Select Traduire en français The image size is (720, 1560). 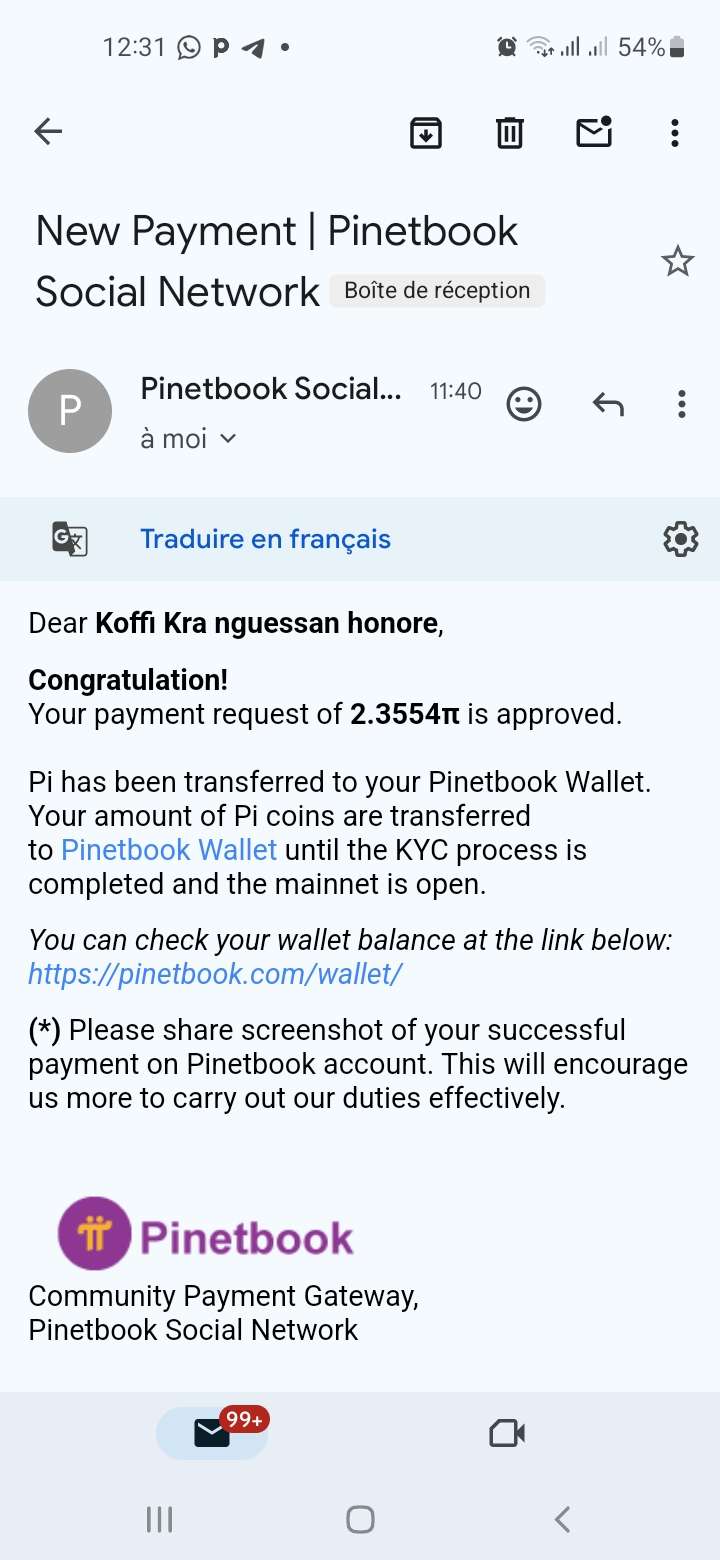pos(265,539)
